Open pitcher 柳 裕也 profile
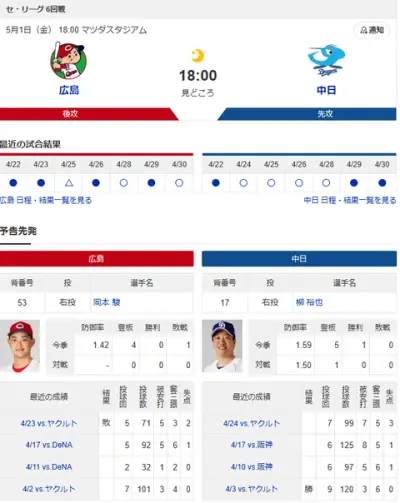 point(309,302)
